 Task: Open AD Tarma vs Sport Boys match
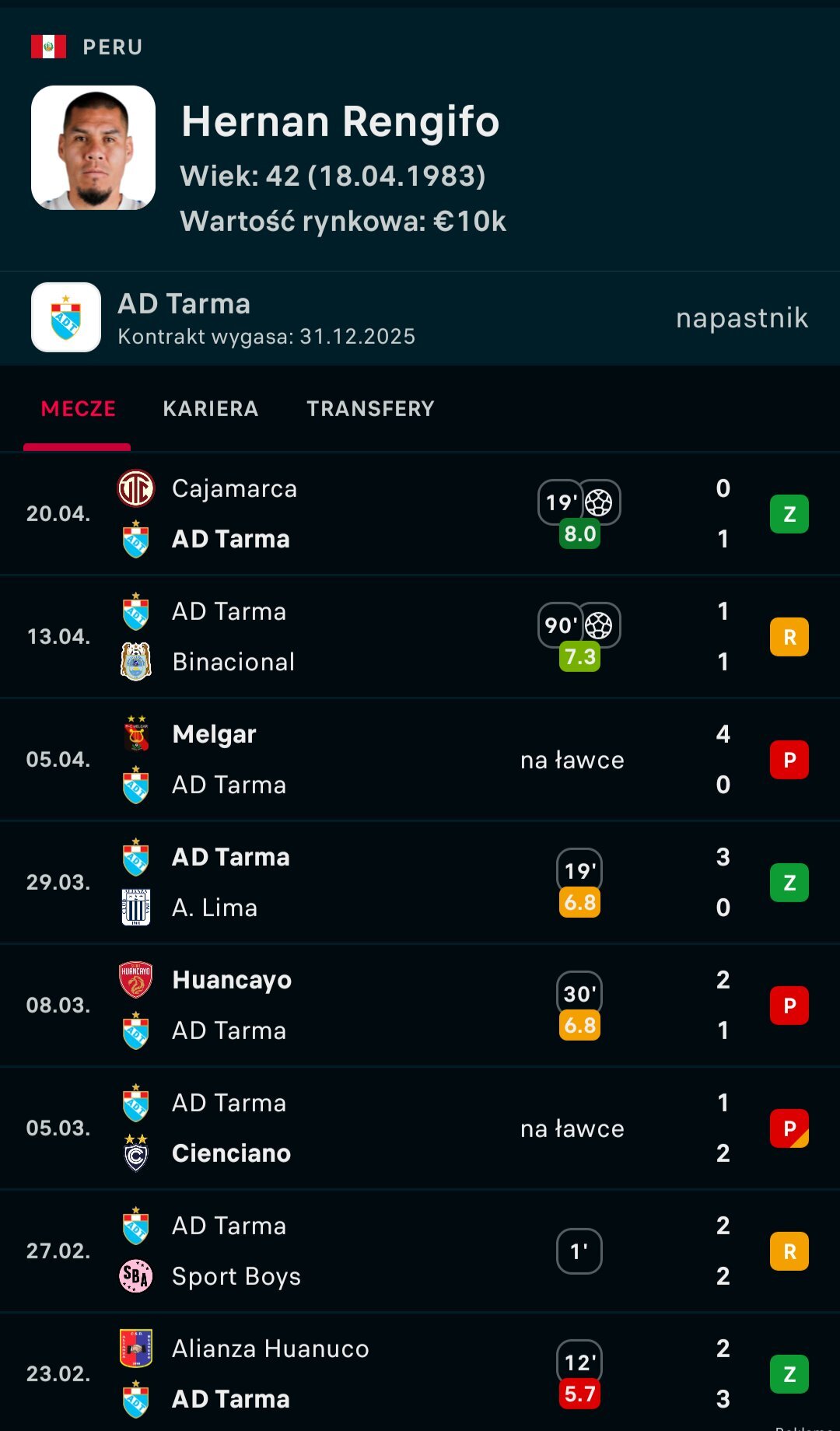pyautogui.click(x=389, y=1251)
